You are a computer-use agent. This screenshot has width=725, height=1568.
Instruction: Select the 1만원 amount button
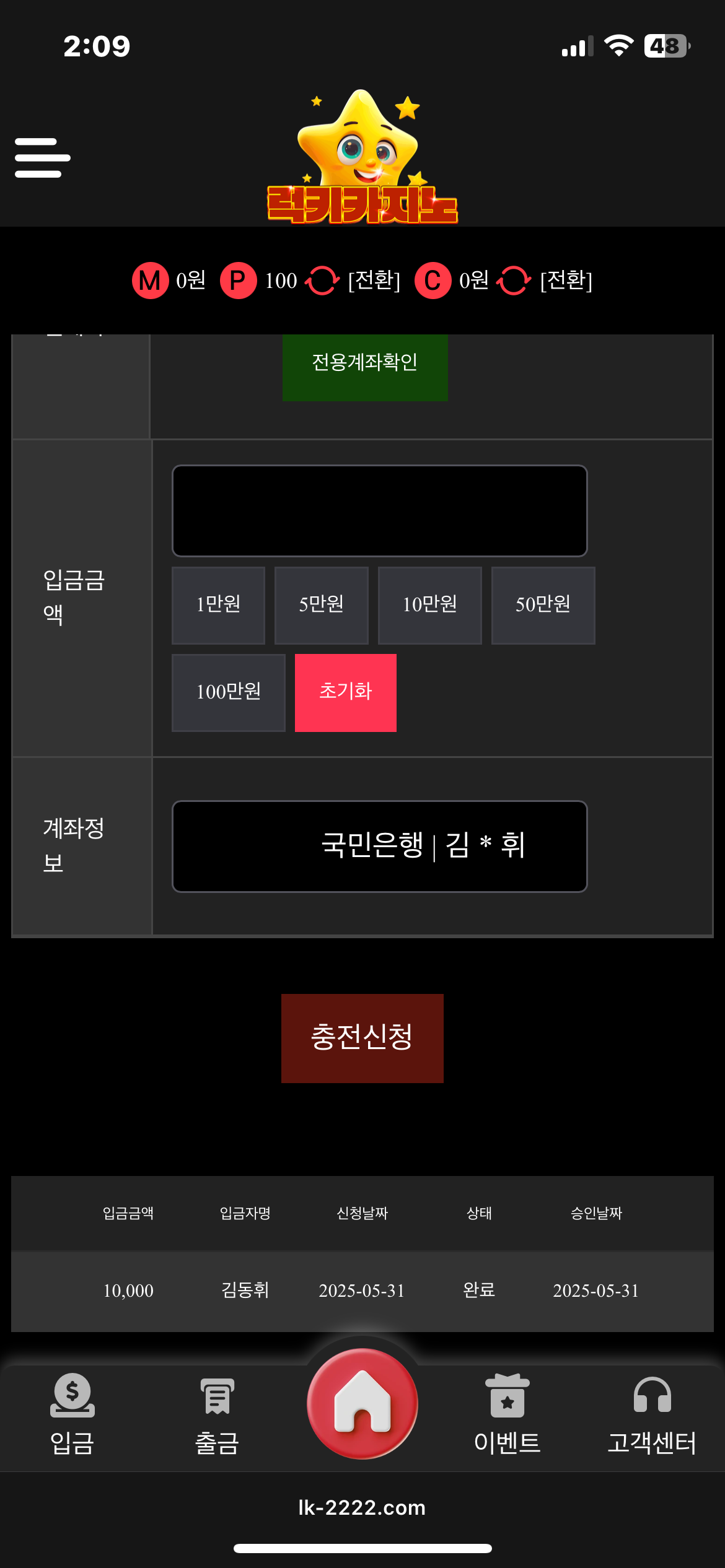218,605
